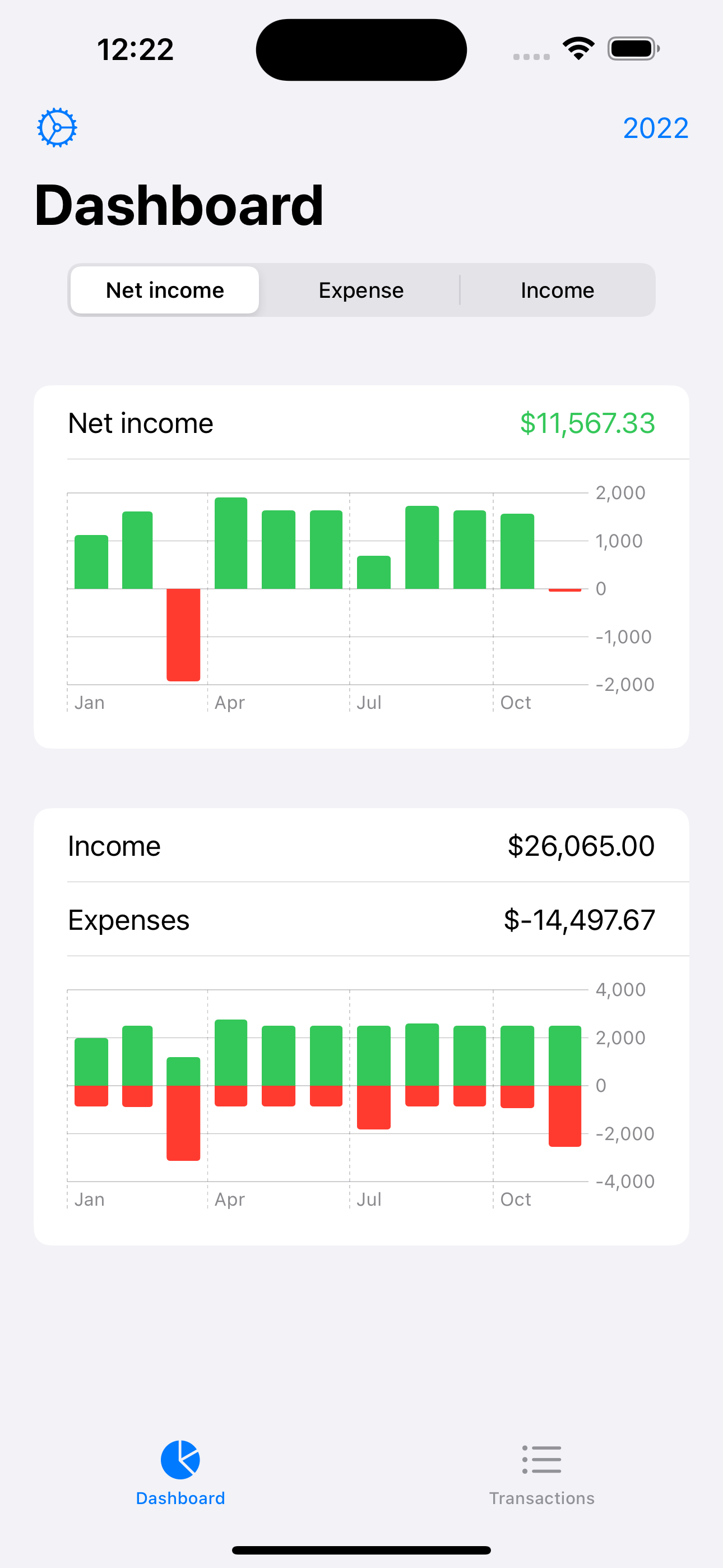Viewport: 723px width, 1568px height.
Task: Switch to the Expense segment
Action: coord(360,290)
